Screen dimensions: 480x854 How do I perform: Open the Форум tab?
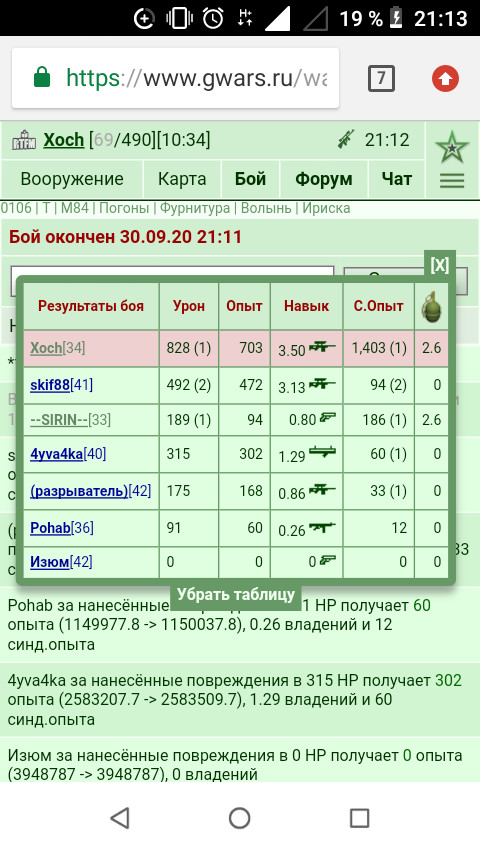324,179
